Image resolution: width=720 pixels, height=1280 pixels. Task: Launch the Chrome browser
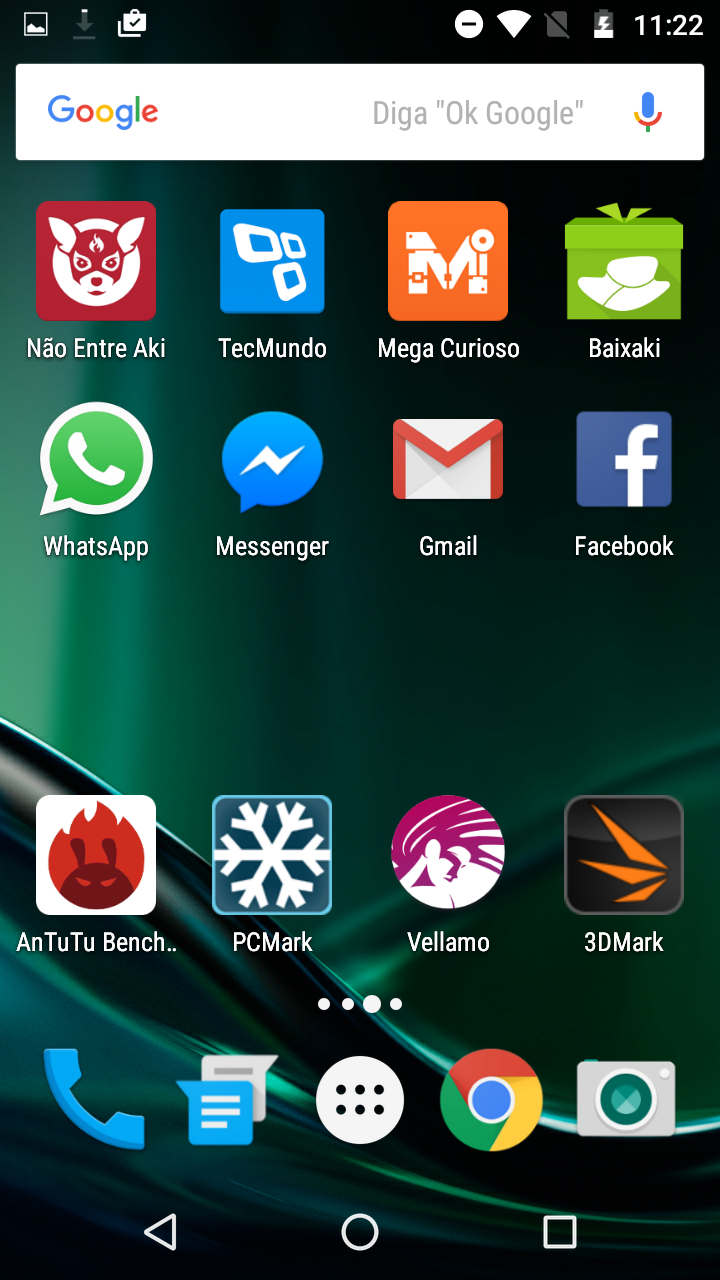click(x=491, y=1100)
